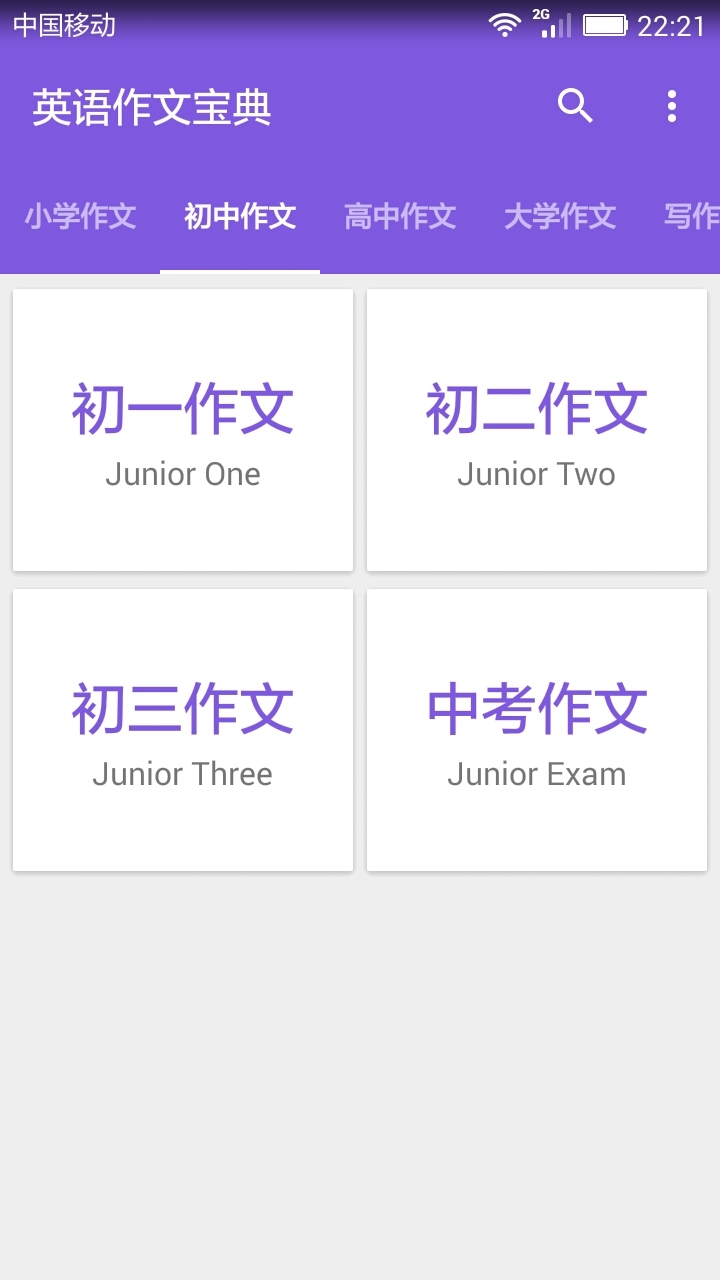Select the 初一作文 Junior One card
The image size is (720, 1280).
point(182,428)
